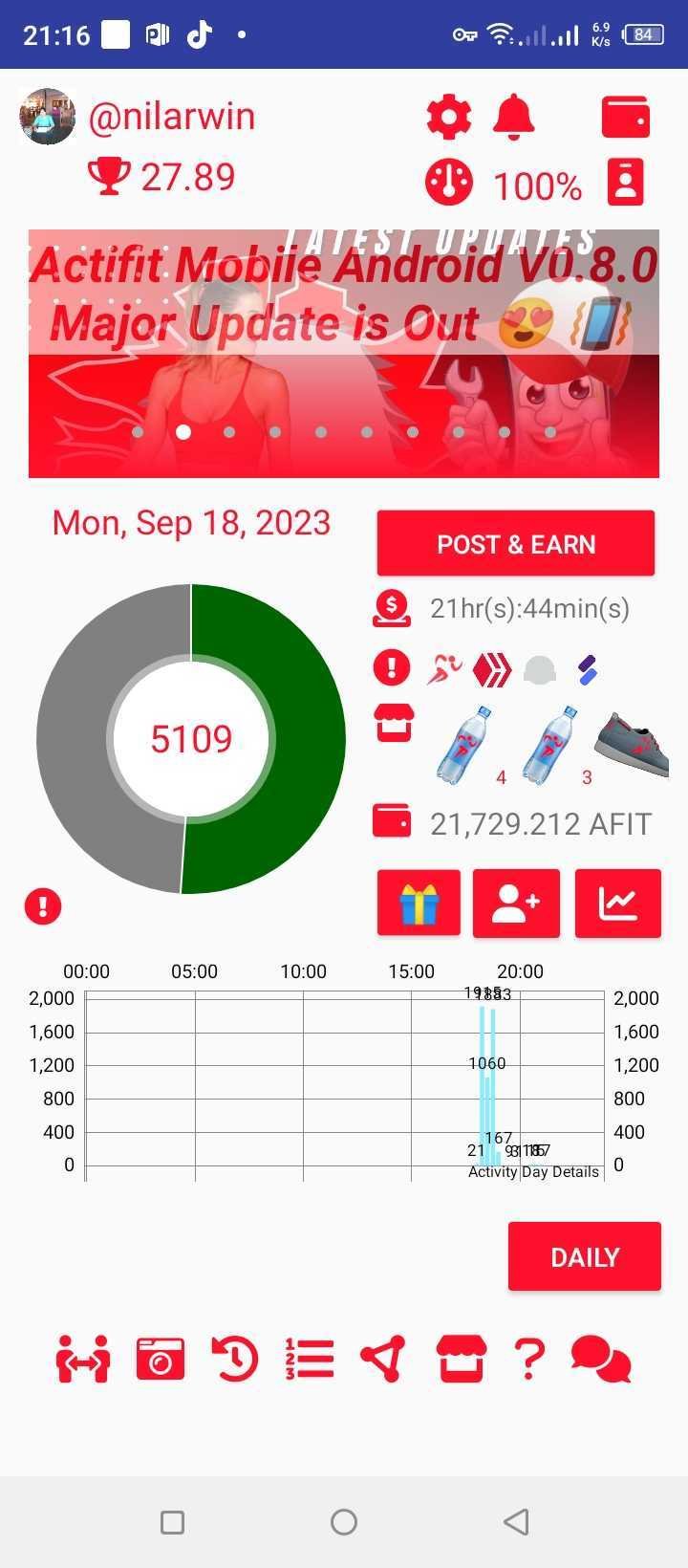
Task: Open the notifications bell
Action: pyautogui.click(x=513, y=118)
